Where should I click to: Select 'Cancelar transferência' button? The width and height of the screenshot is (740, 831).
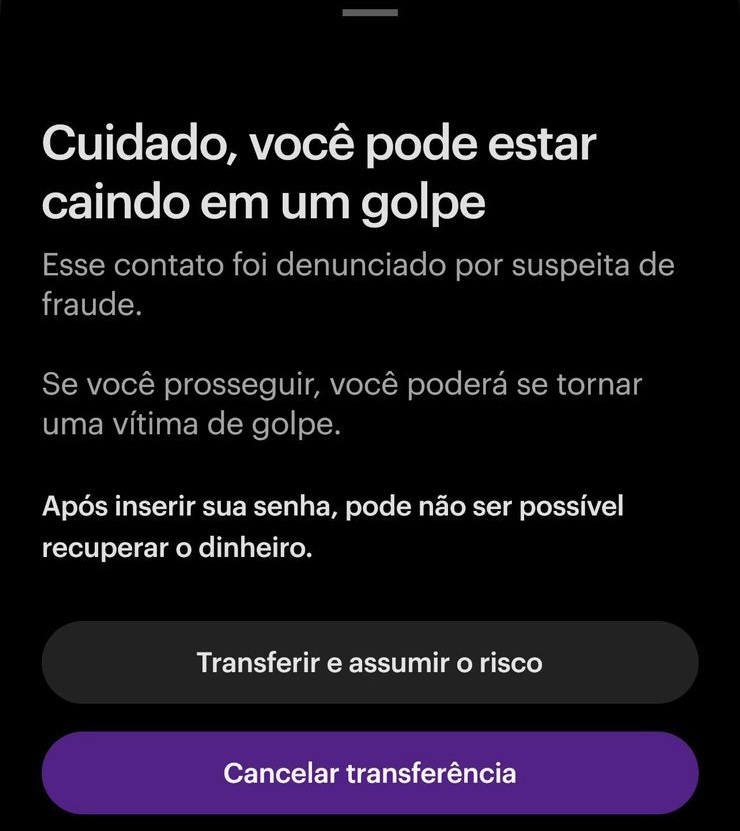click(x=369, y=773)
